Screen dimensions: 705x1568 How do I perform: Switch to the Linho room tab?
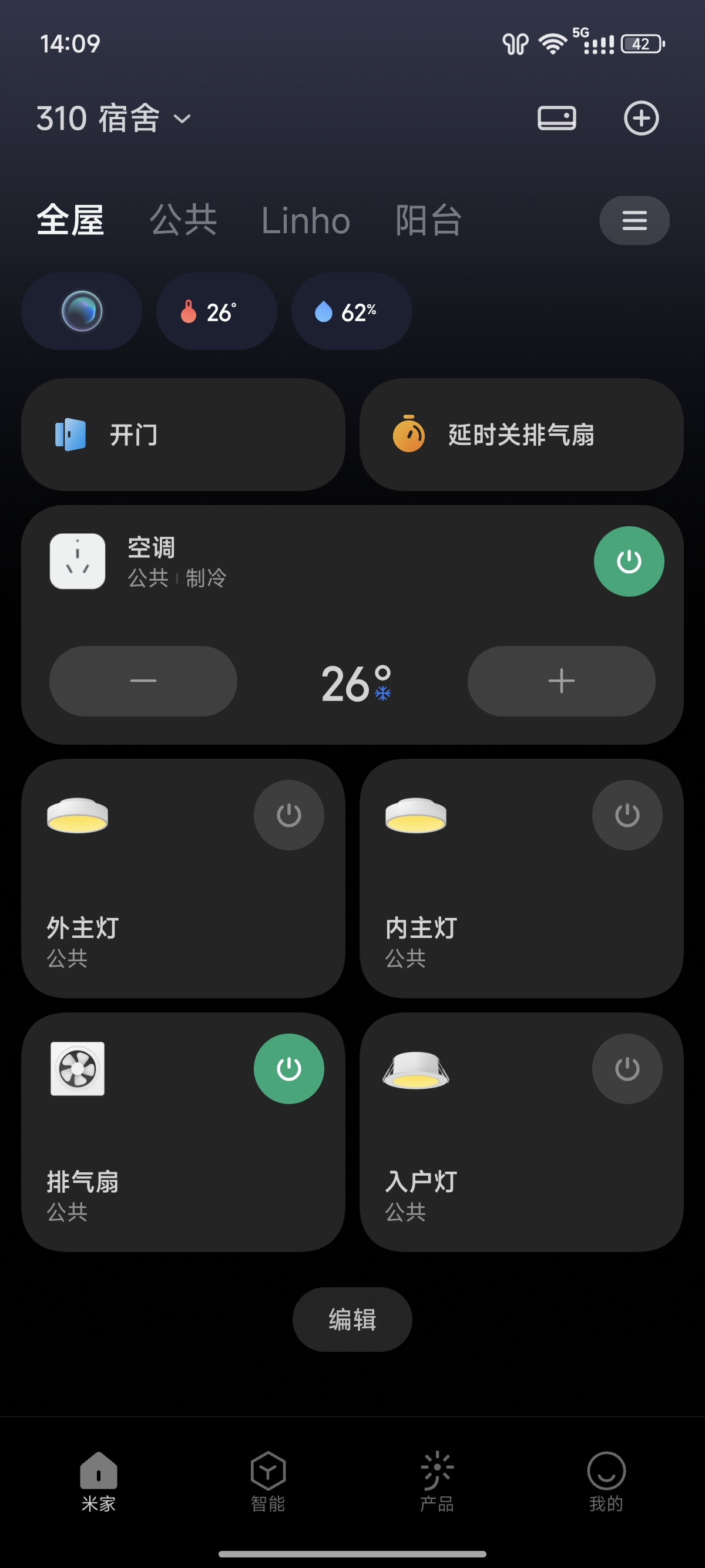305,220
